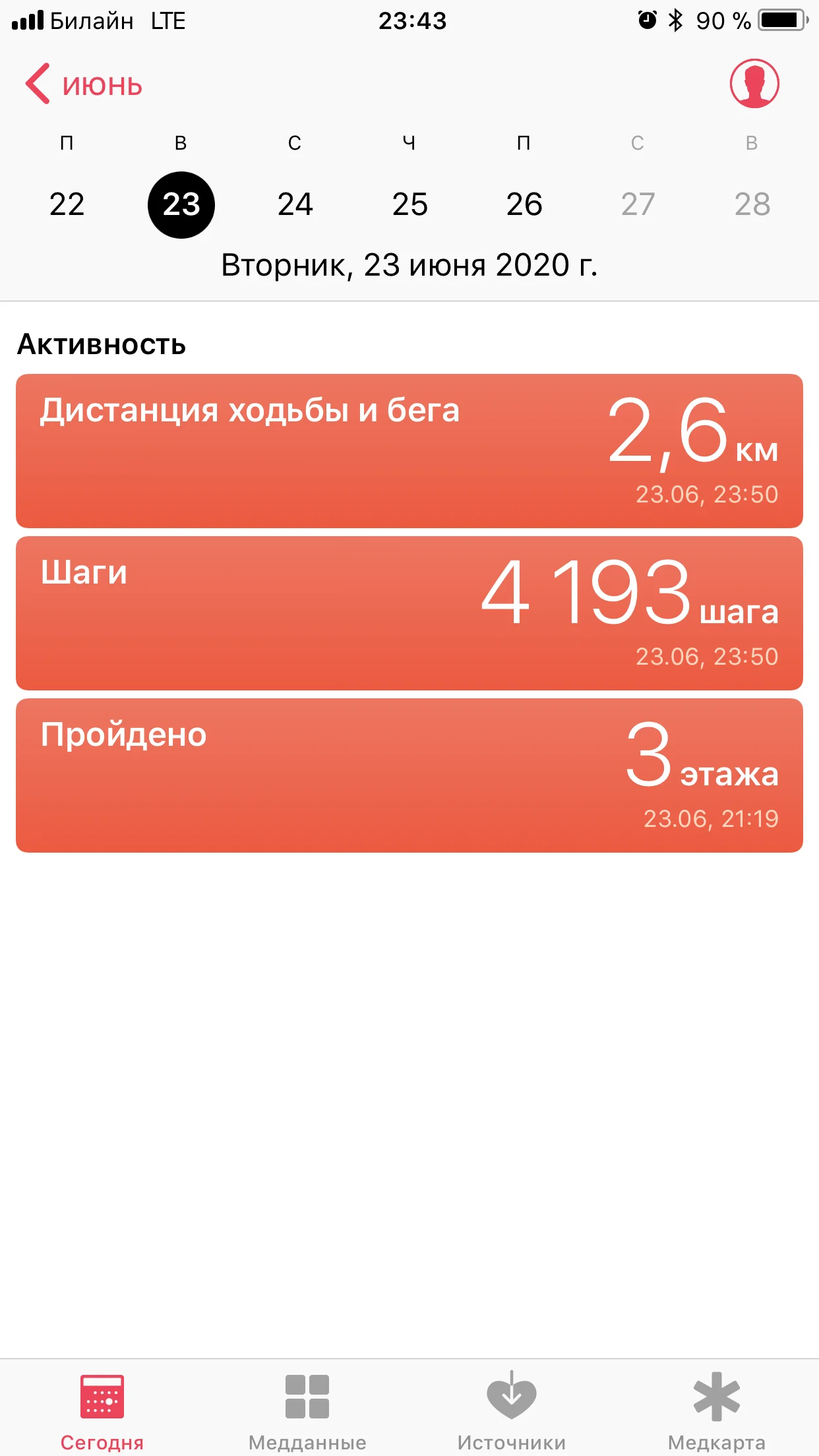Select day 26 in the week strip

(x=524, y=204)
